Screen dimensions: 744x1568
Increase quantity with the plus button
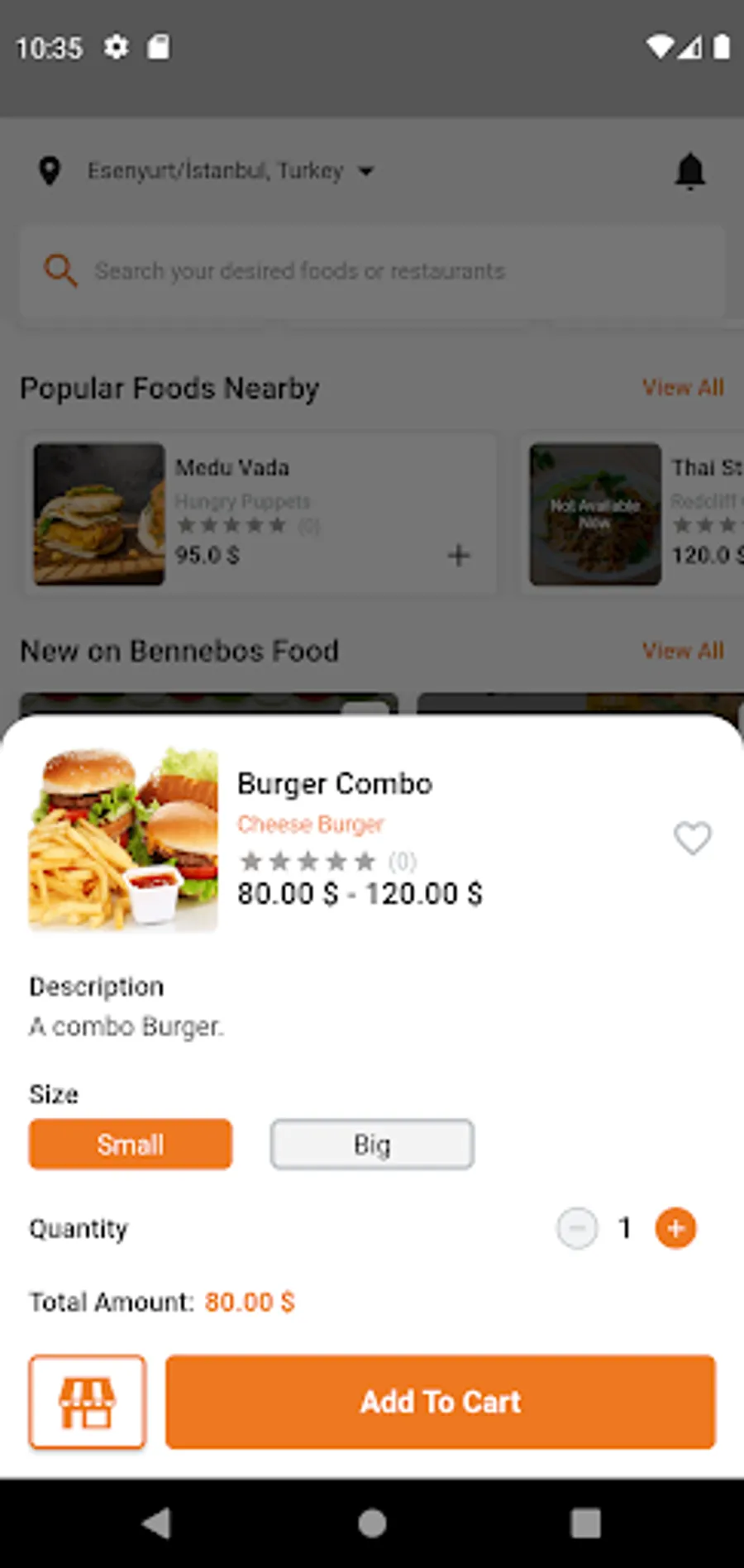(675, 1228)
